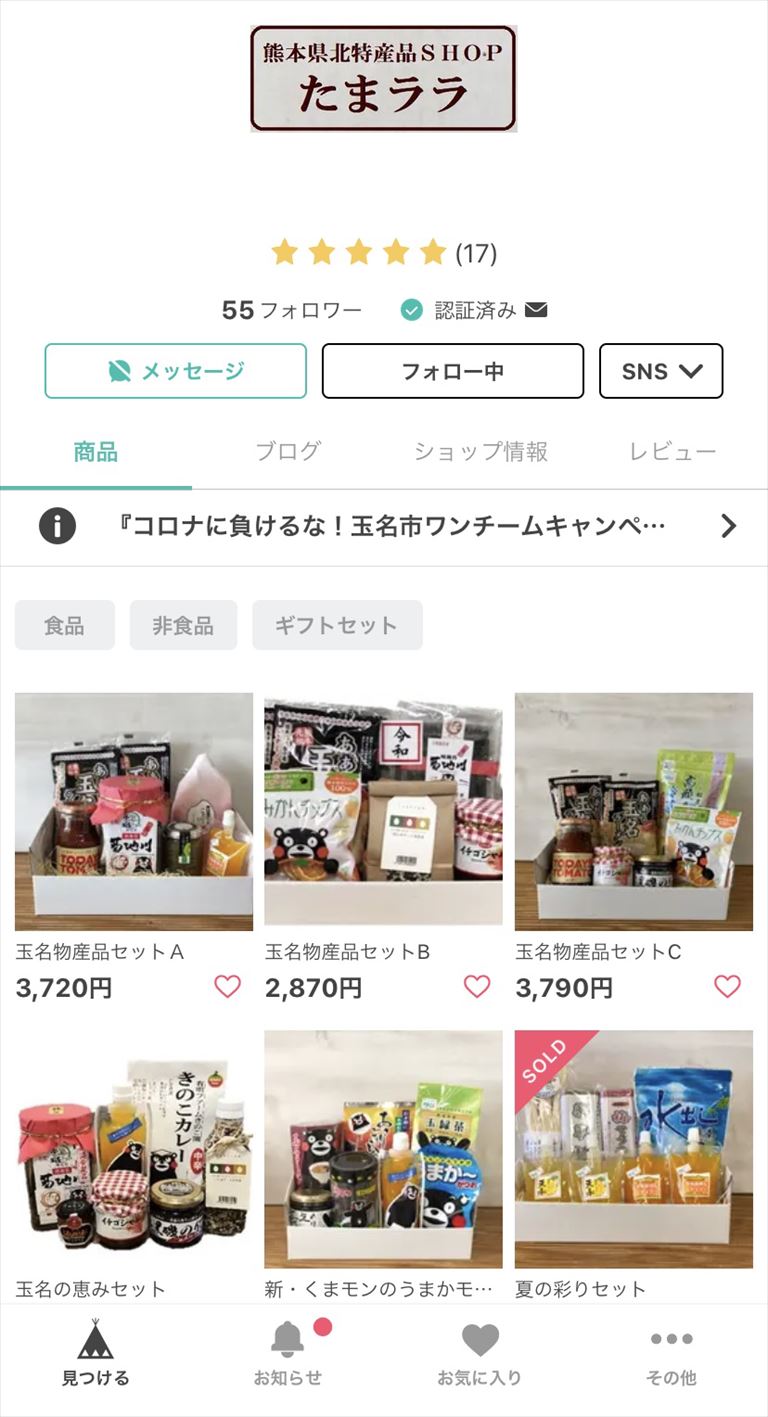Open product 玉名物産品セットB
Viewport: 768px width, 1417px height.
pos(383,812)
